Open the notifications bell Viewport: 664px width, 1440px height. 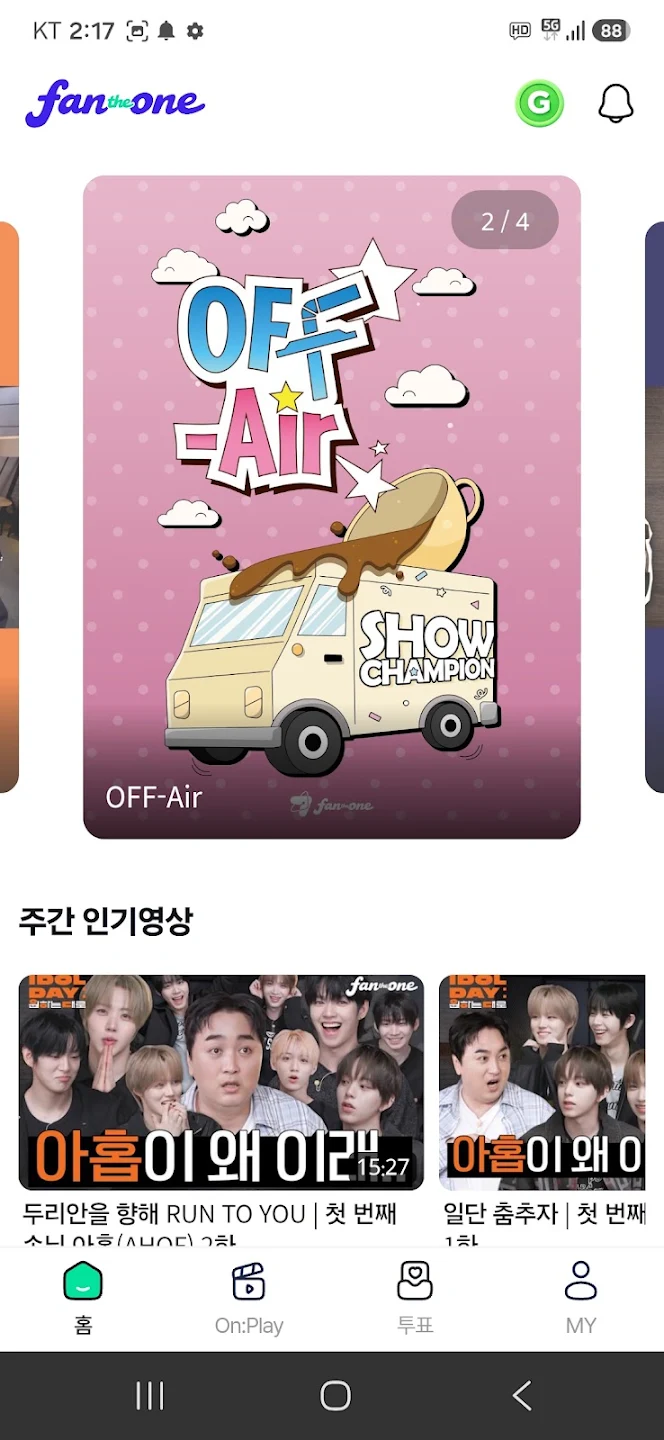[616, 103]
